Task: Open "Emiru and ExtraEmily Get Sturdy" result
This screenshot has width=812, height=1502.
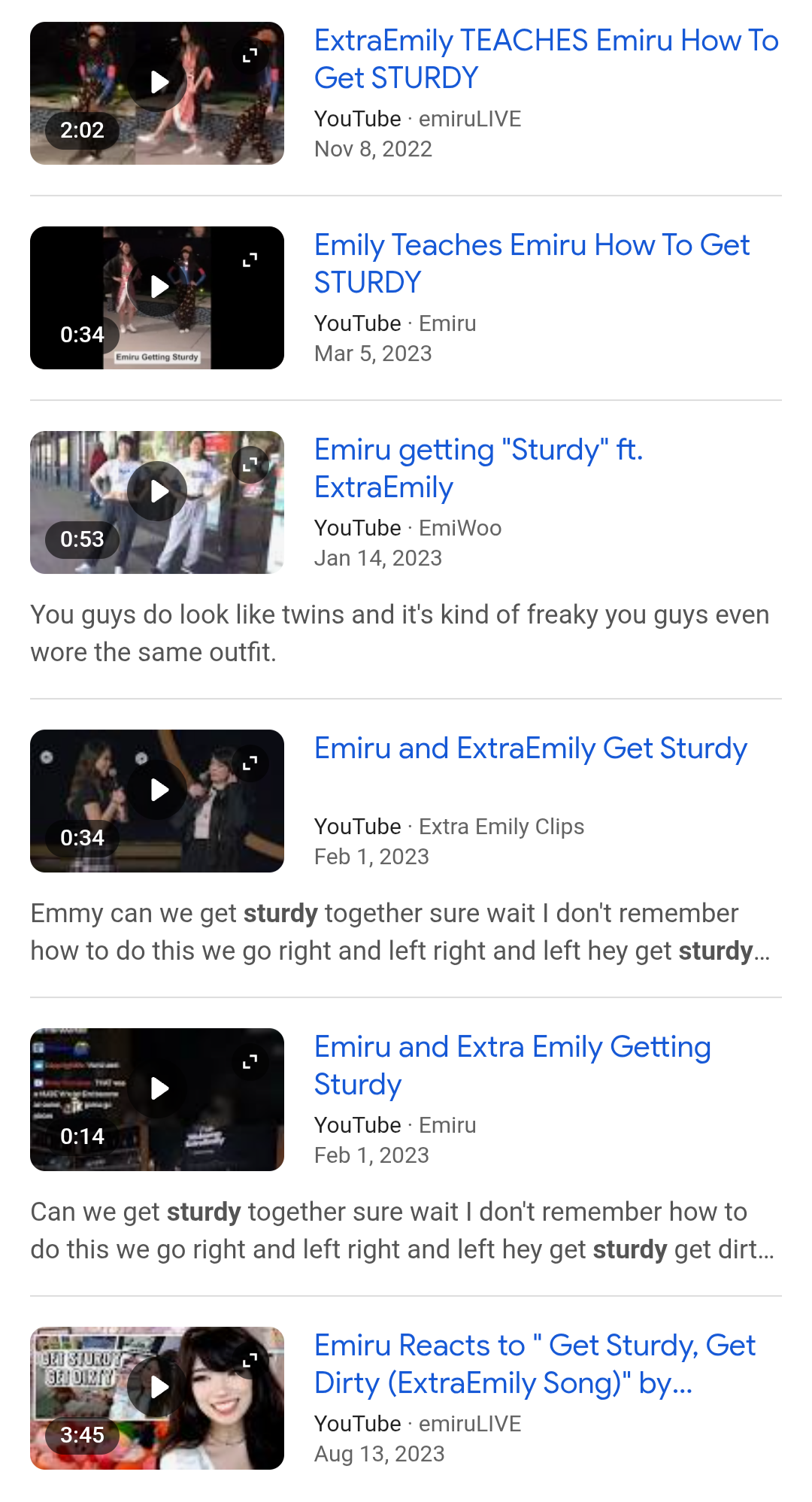Action: [530, 748]
